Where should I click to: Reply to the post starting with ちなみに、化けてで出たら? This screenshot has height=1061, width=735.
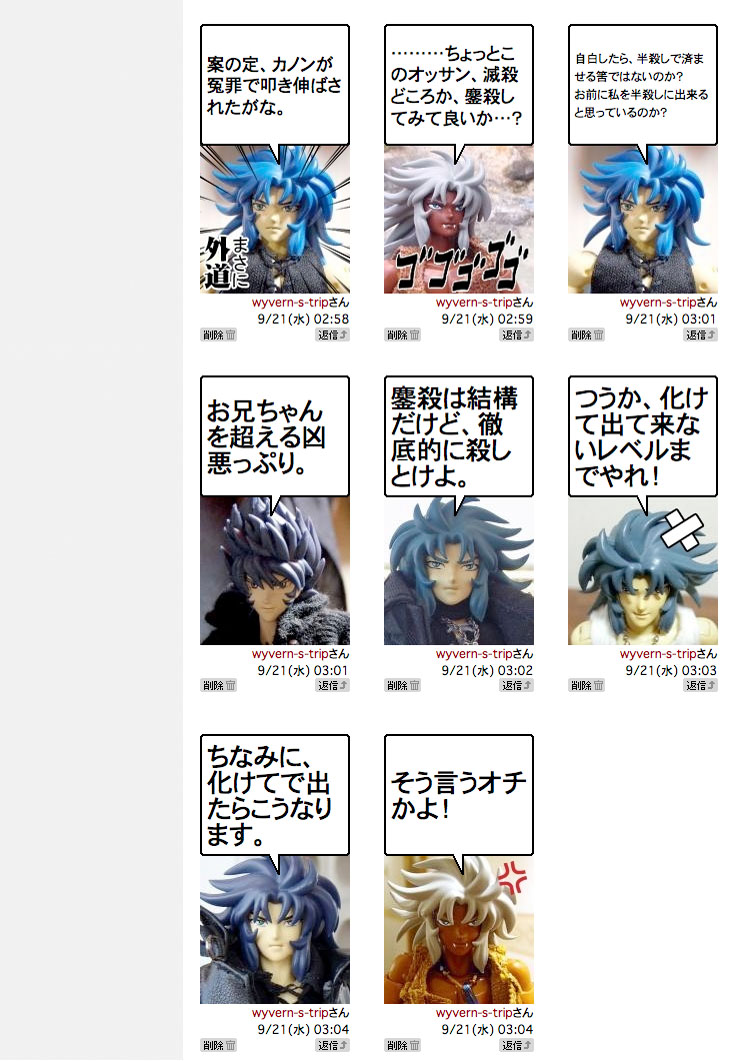coord(333,1045)
